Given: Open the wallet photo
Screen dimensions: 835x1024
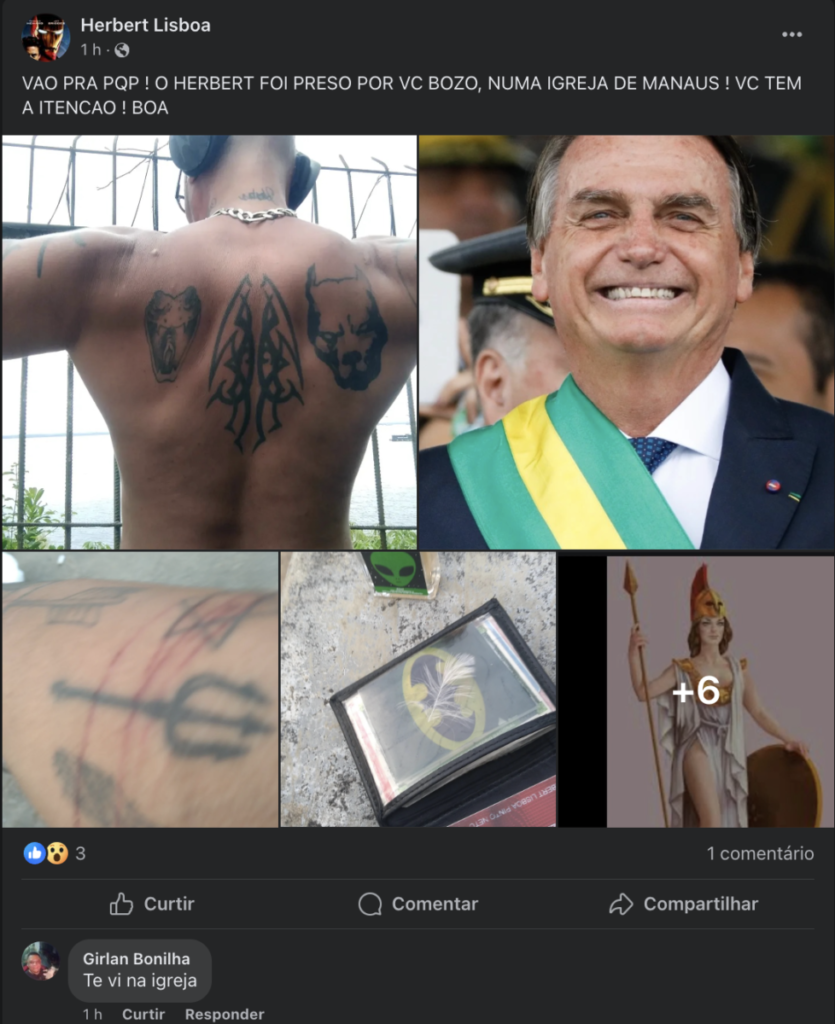Looking at the screenshot, I should (418, 690).
